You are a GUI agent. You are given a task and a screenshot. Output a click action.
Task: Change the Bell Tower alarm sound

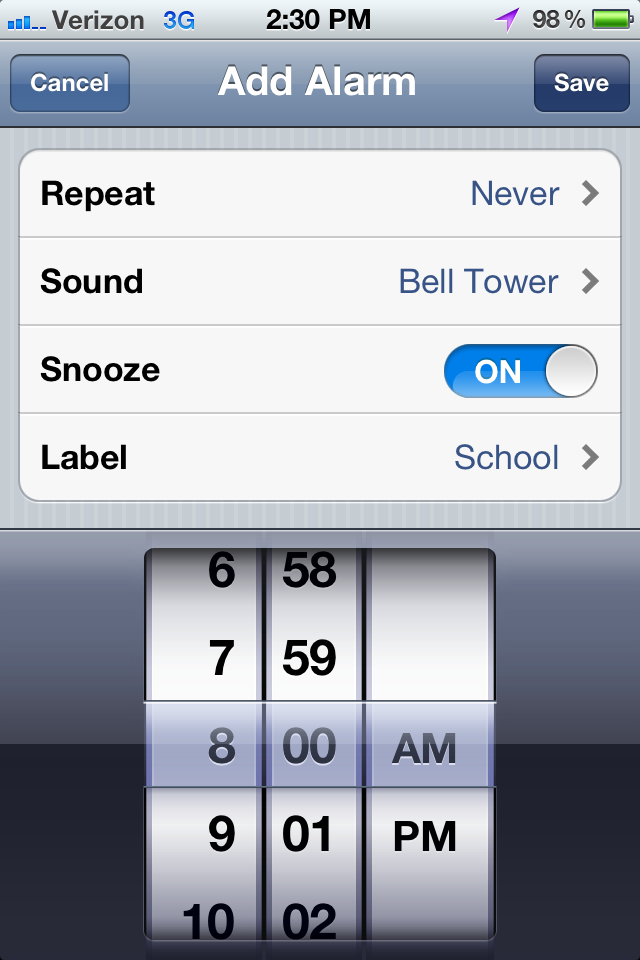click(320, 282)
